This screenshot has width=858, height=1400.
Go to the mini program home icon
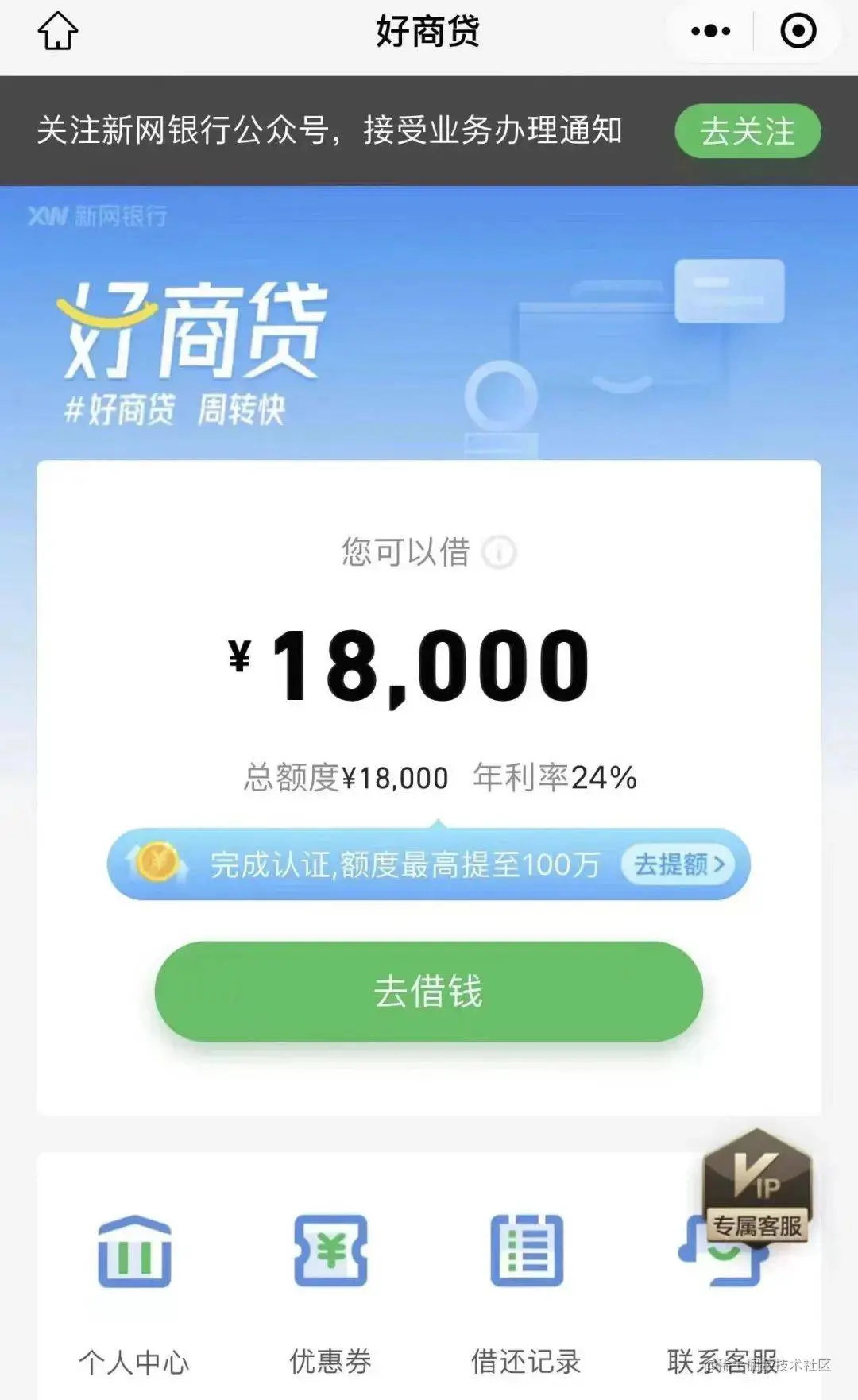coord(58,32)
